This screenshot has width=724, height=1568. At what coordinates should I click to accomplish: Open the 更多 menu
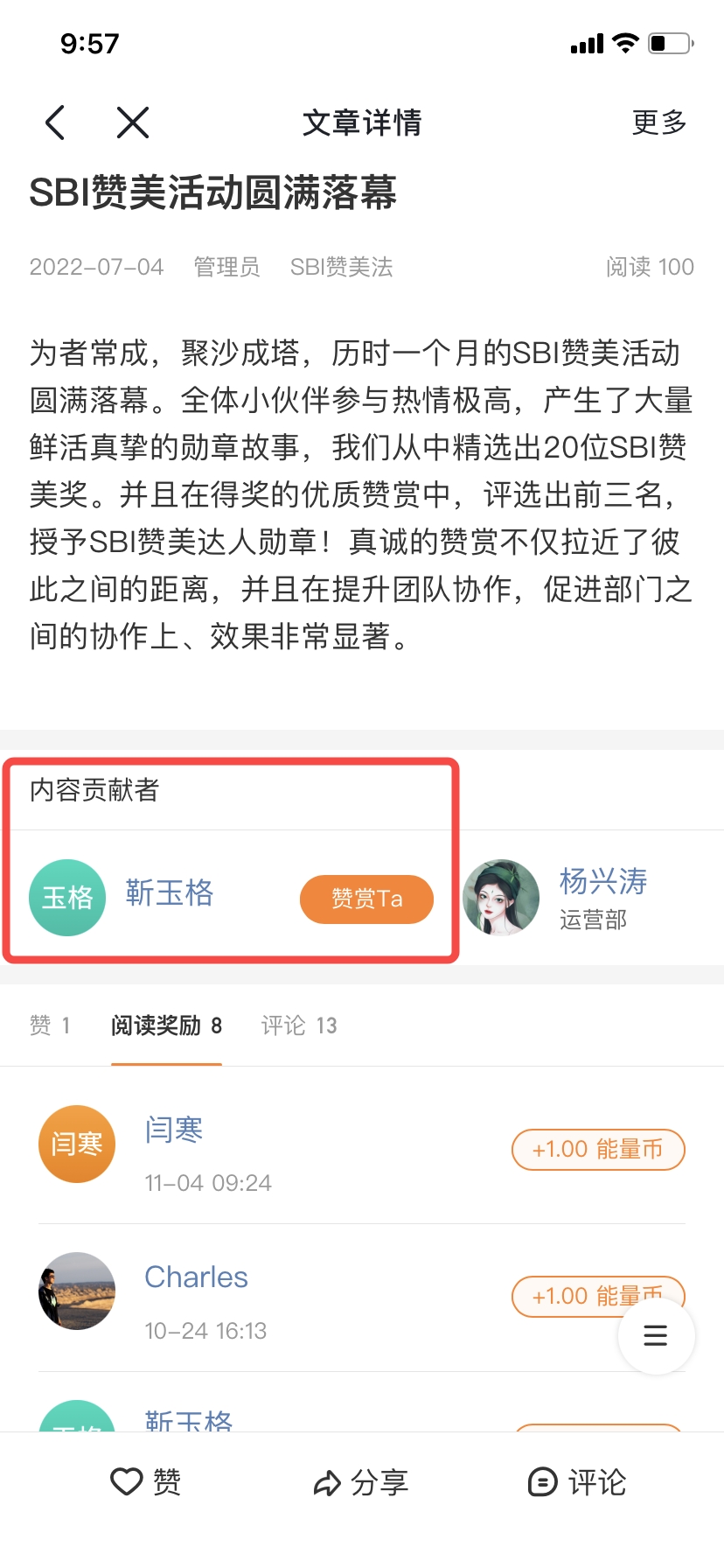658,122
